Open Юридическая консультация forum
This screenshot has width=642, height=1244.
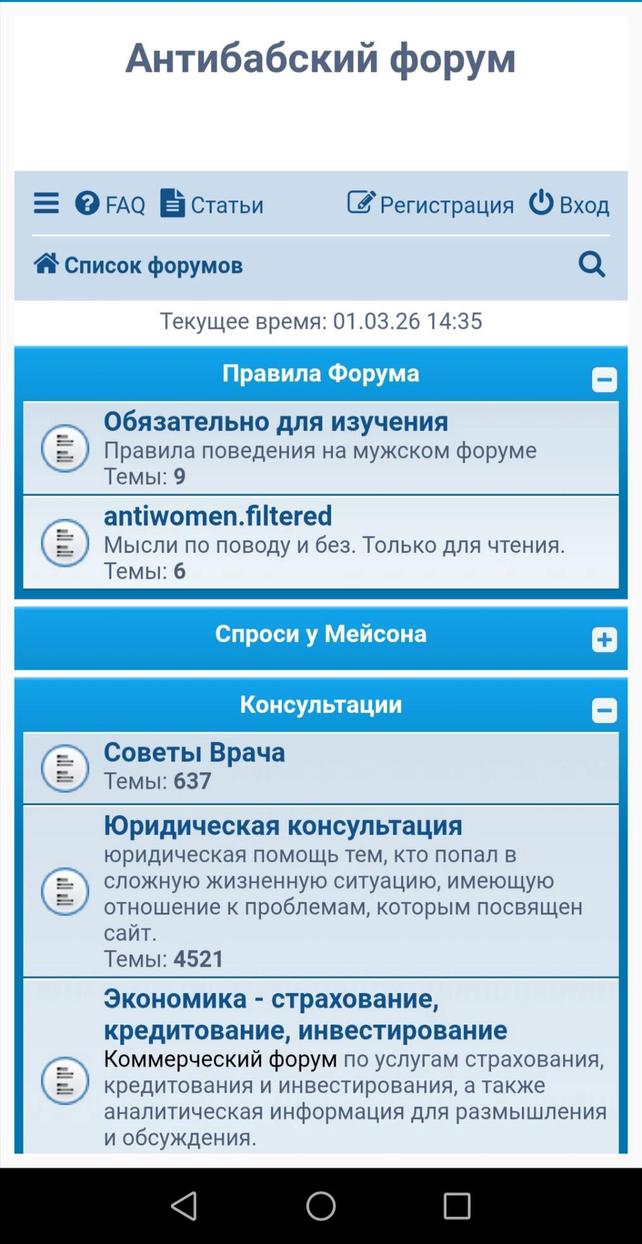[x=283, y=826]
